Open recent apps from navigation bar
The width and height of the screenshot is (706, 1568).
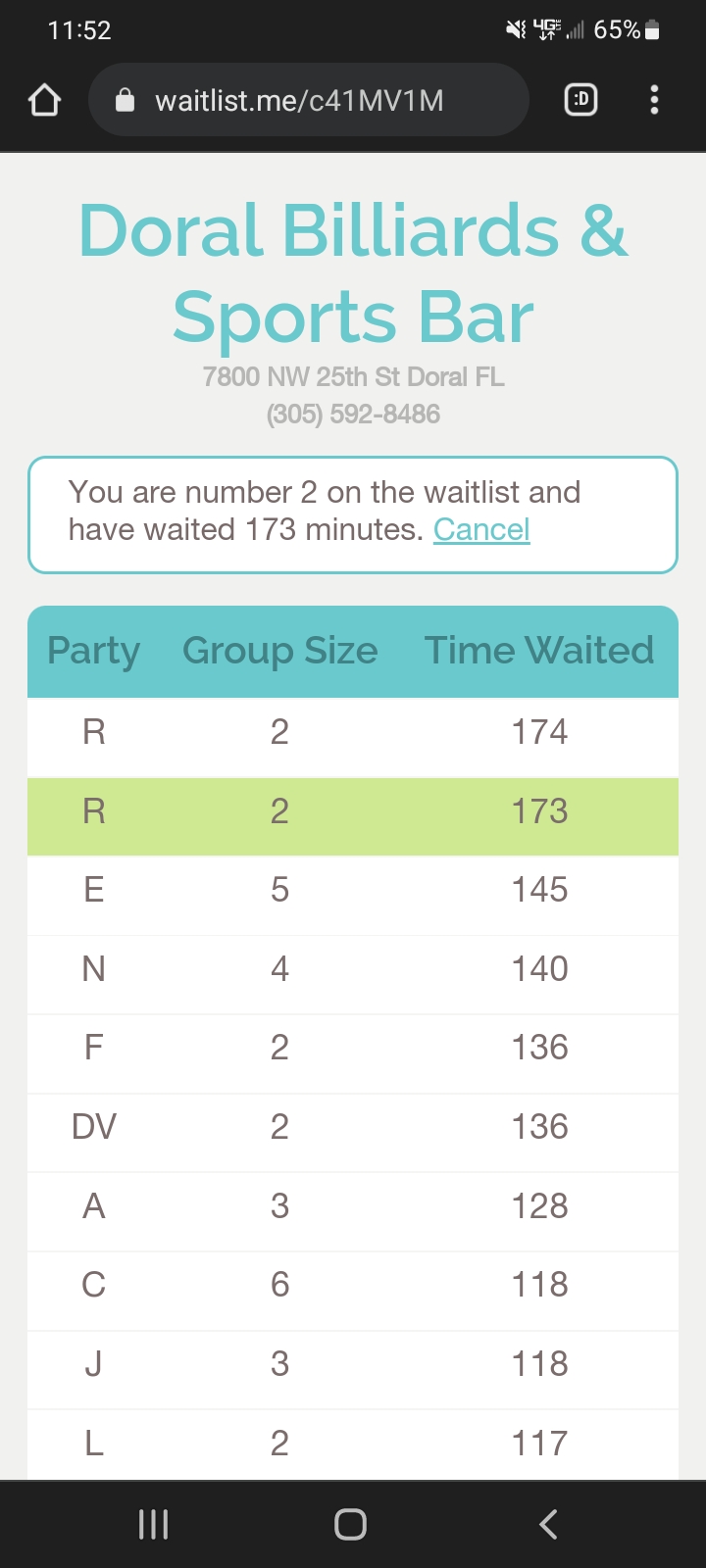tap(154, 1524)
